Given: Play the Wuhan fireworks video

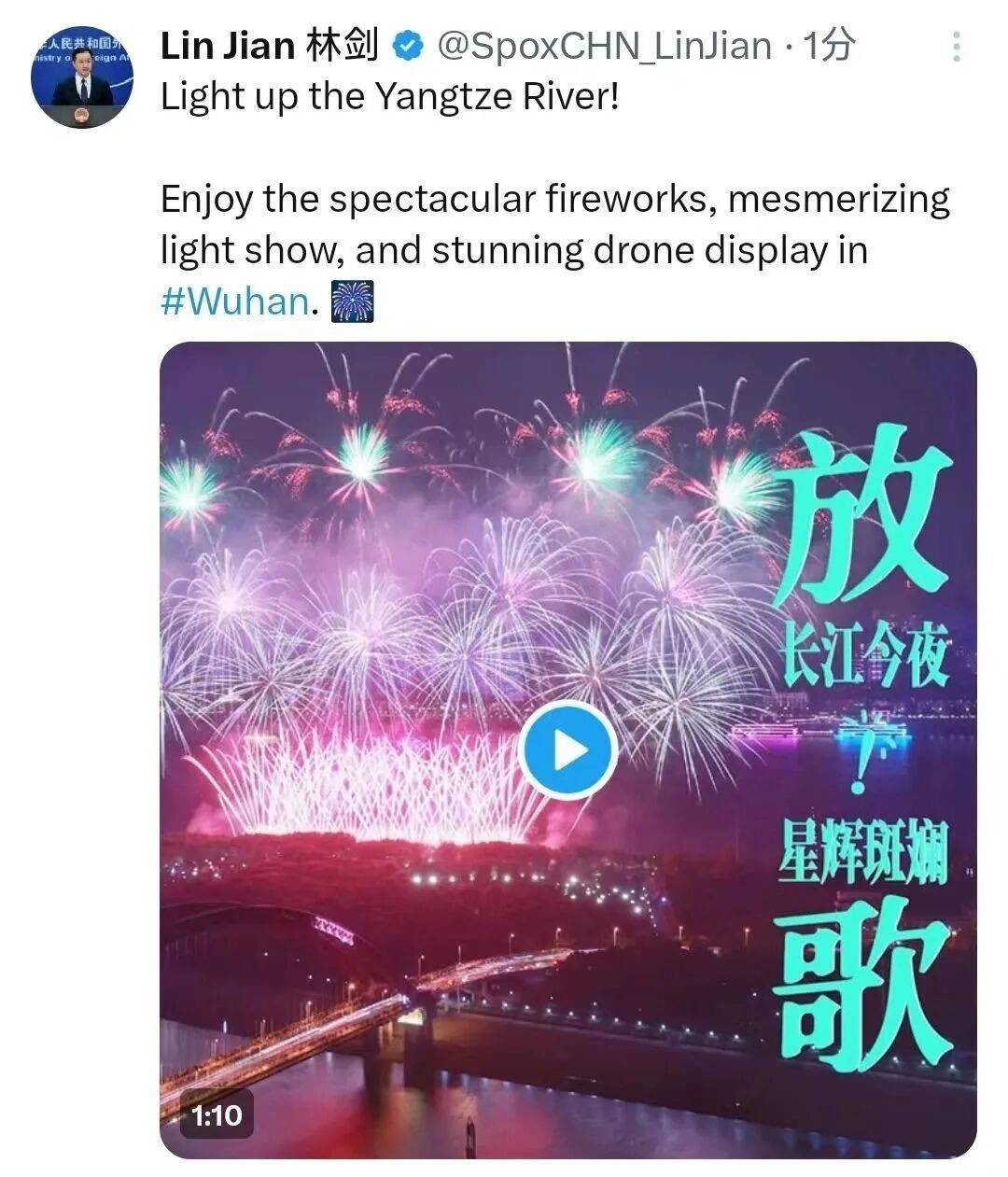Looking at the screenshot, I should (x=567, y=751).
